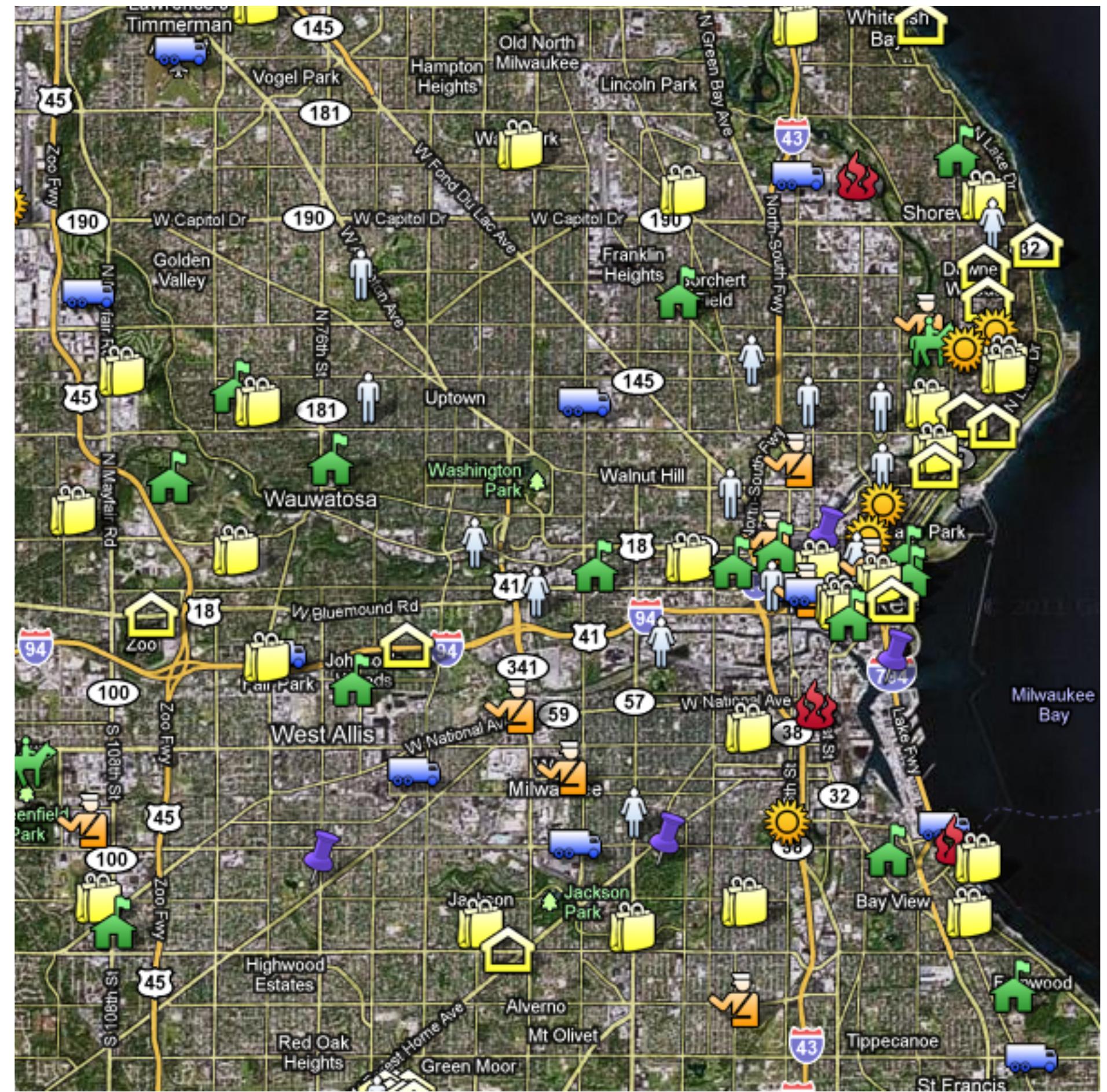Tap the blue truck marker near Timmerman

coord(181,50)
